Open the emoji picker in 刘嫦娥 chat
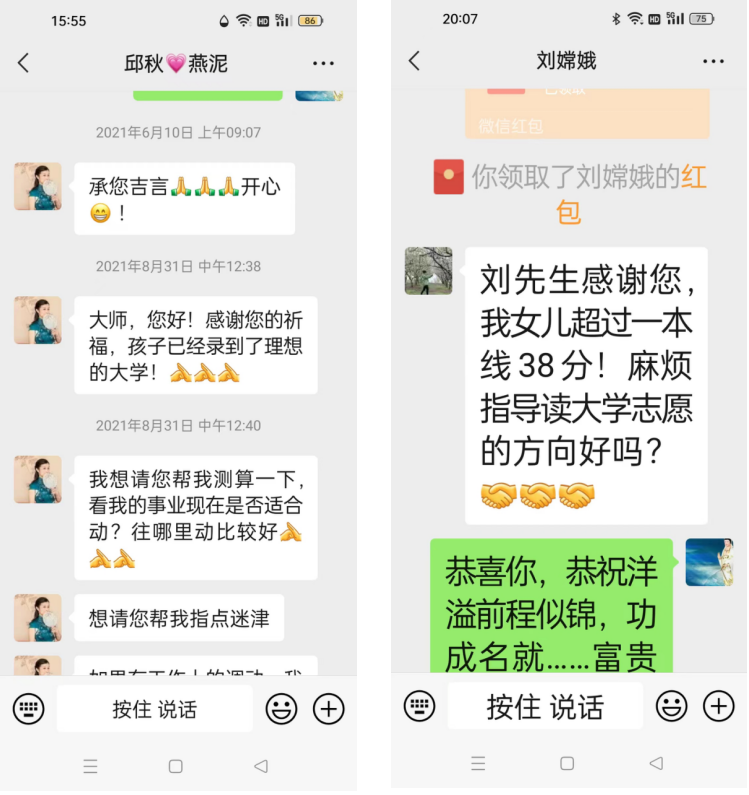The image size is (749, 795). (670, 706)
